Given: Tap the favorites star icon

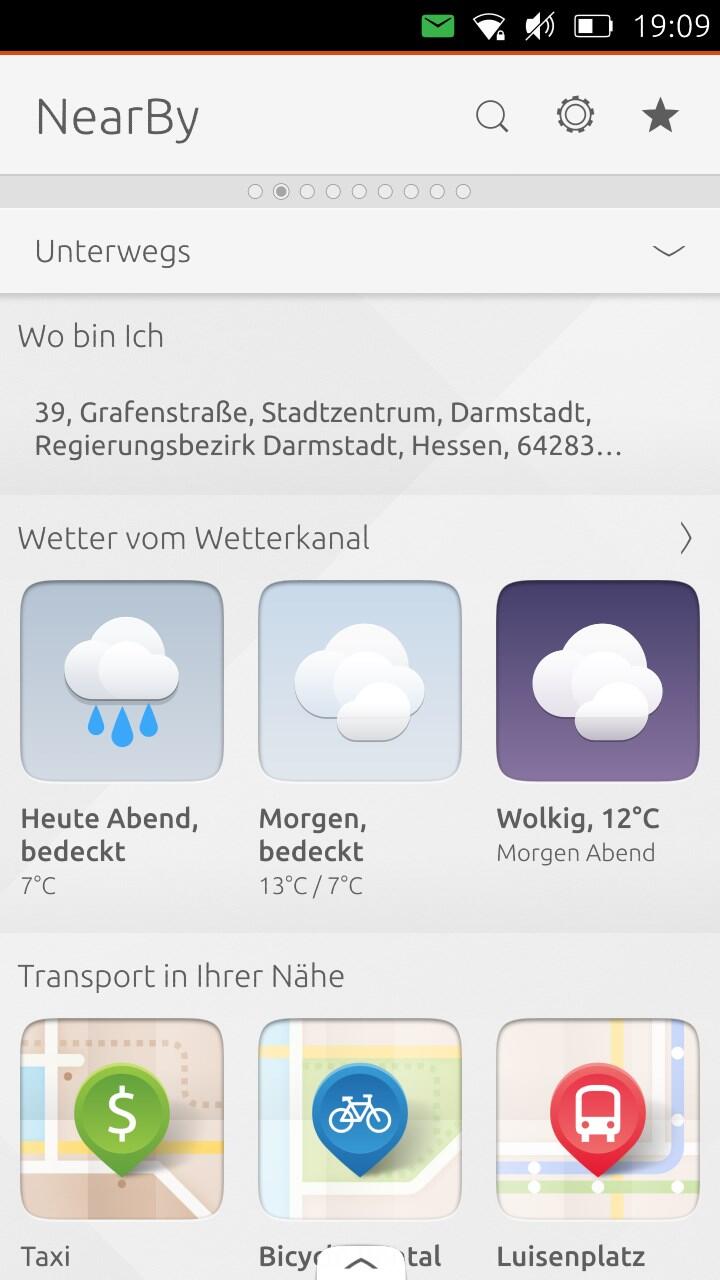Looking at the screenshot, I should point(660,116).
